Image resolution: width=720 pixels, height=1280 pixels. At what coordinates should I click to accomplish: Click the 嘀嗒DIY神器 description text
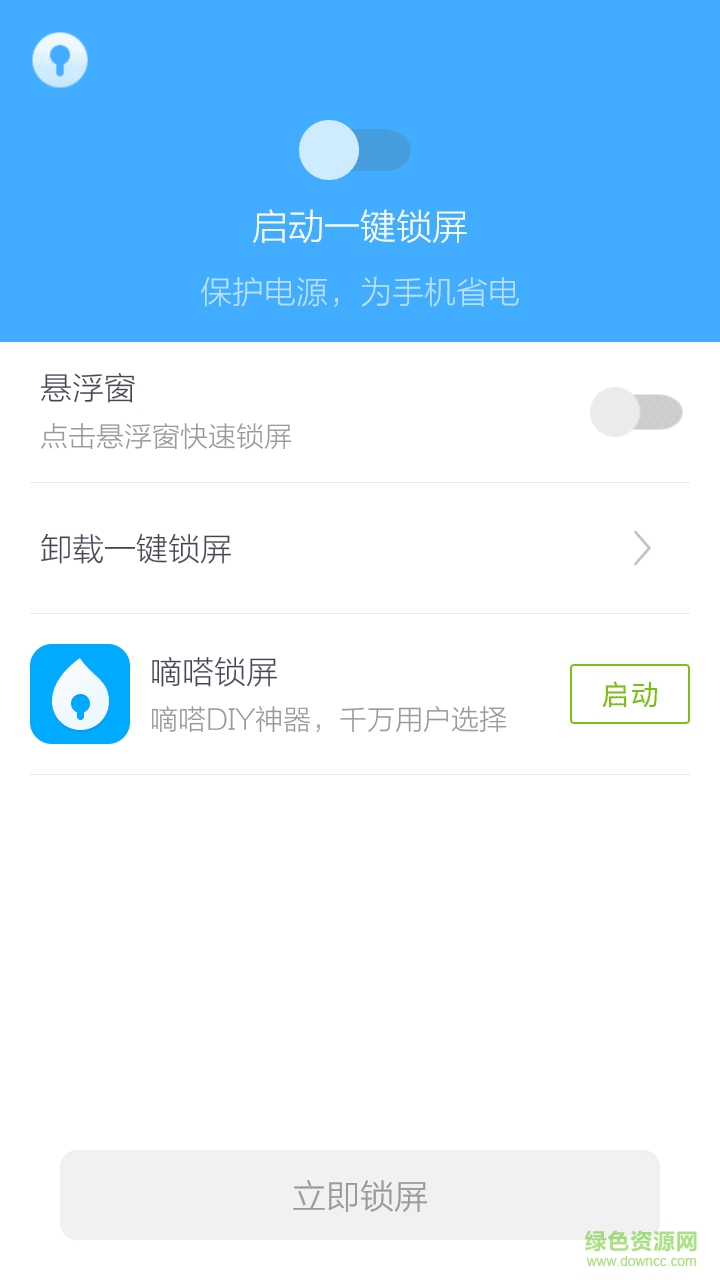tap(332, 719)
